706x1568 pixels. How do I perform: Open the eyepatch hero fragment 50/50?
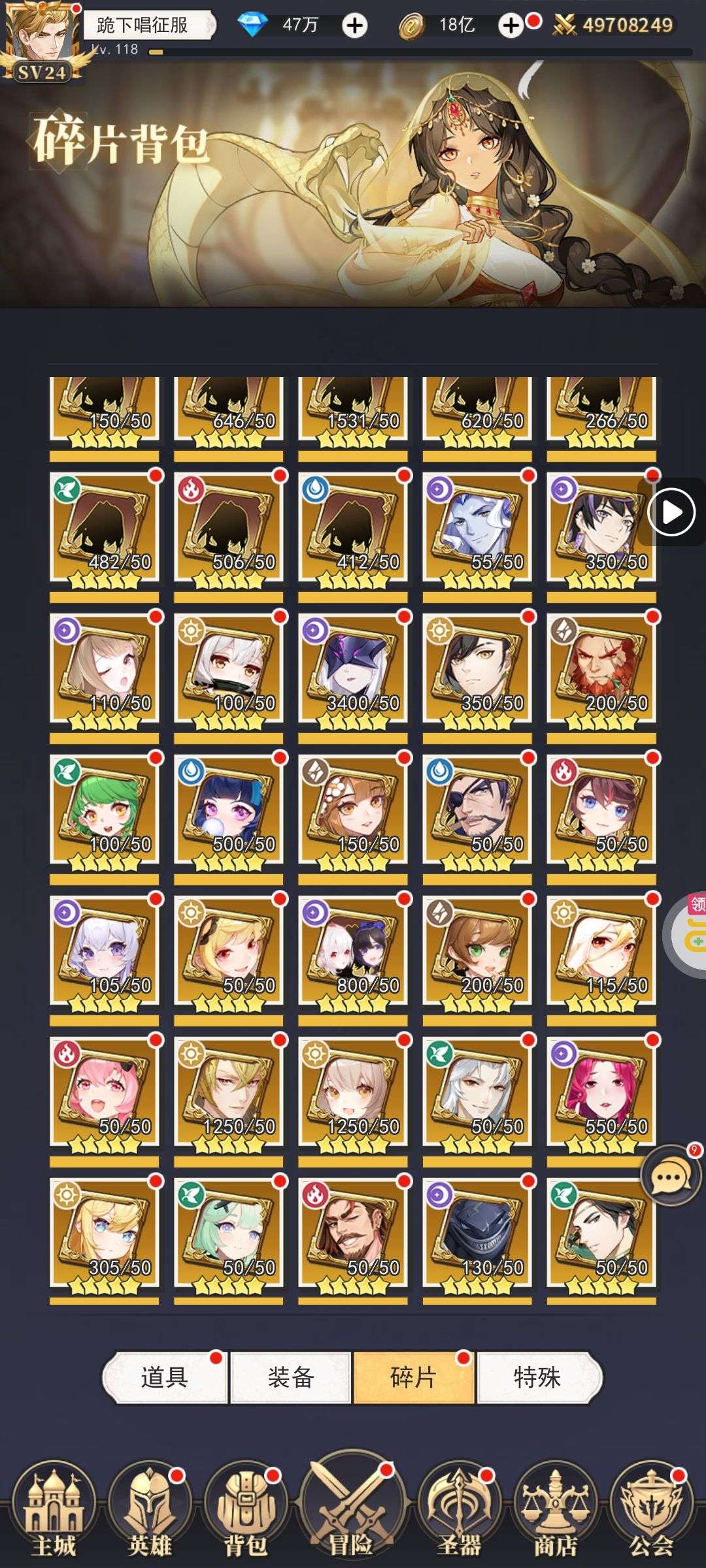[x=477, y=811]
